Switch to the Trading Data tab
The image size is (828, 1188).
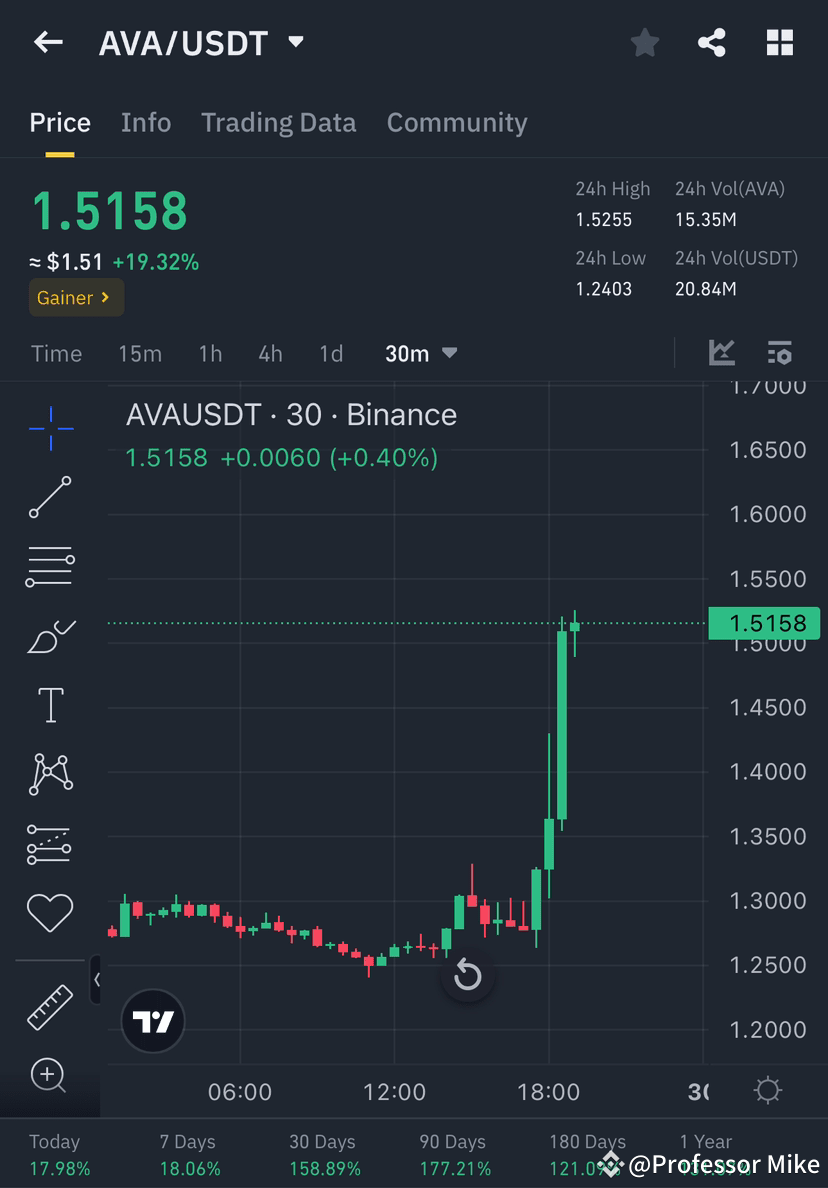[279, 122]
